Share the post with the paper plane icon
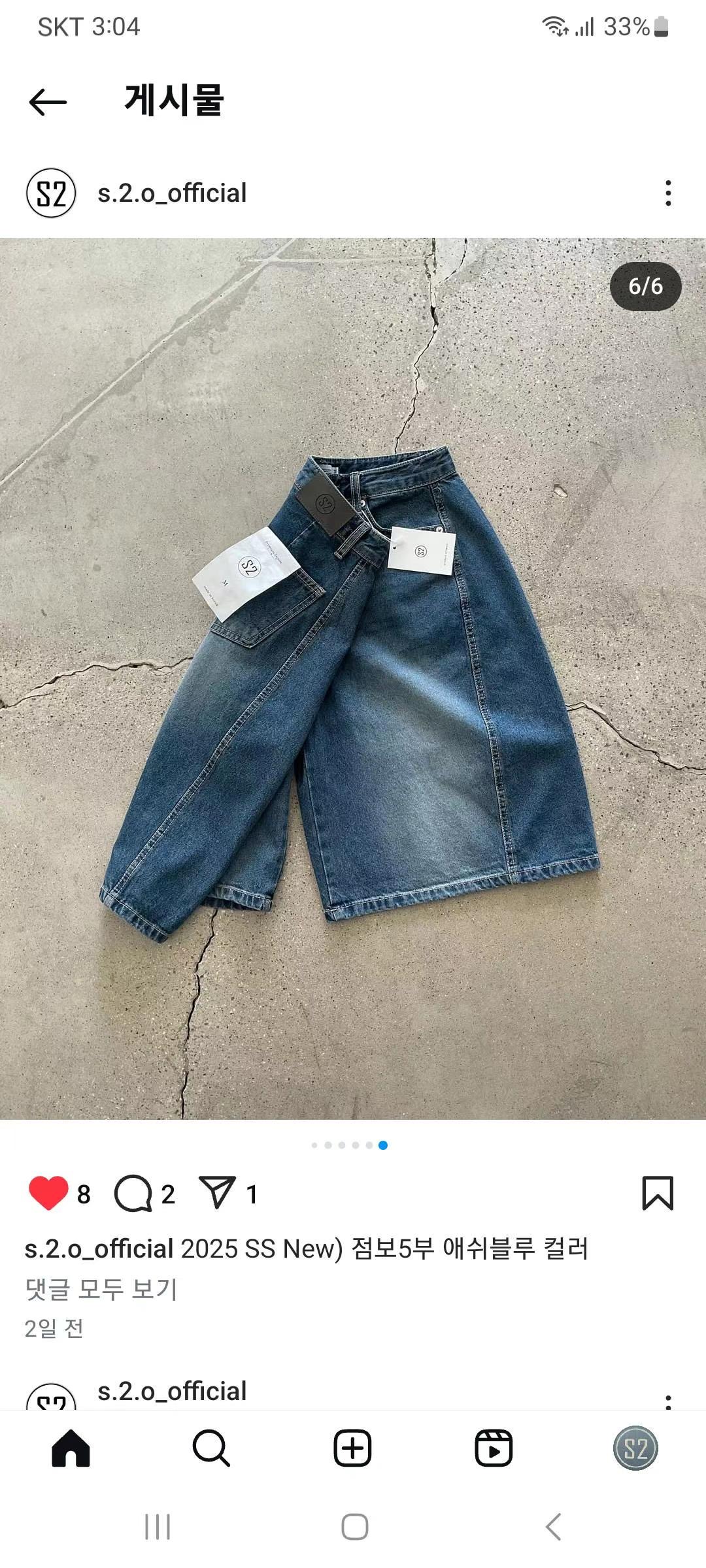Screen dimensions: 706x1568 (216, 1193)
